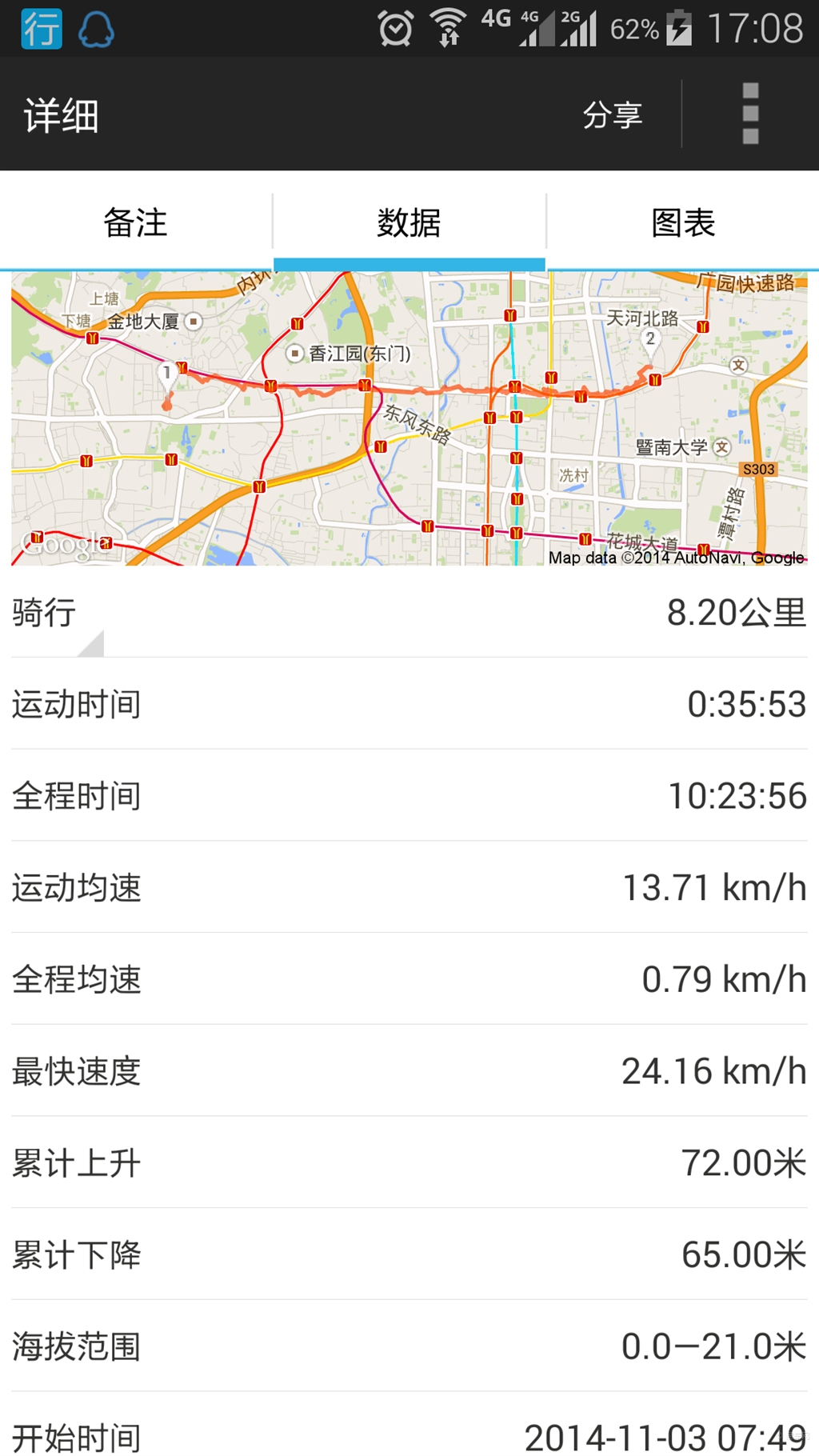Switch to the 备注 tab
The image size is (819, 1456).
click(136, 222)
